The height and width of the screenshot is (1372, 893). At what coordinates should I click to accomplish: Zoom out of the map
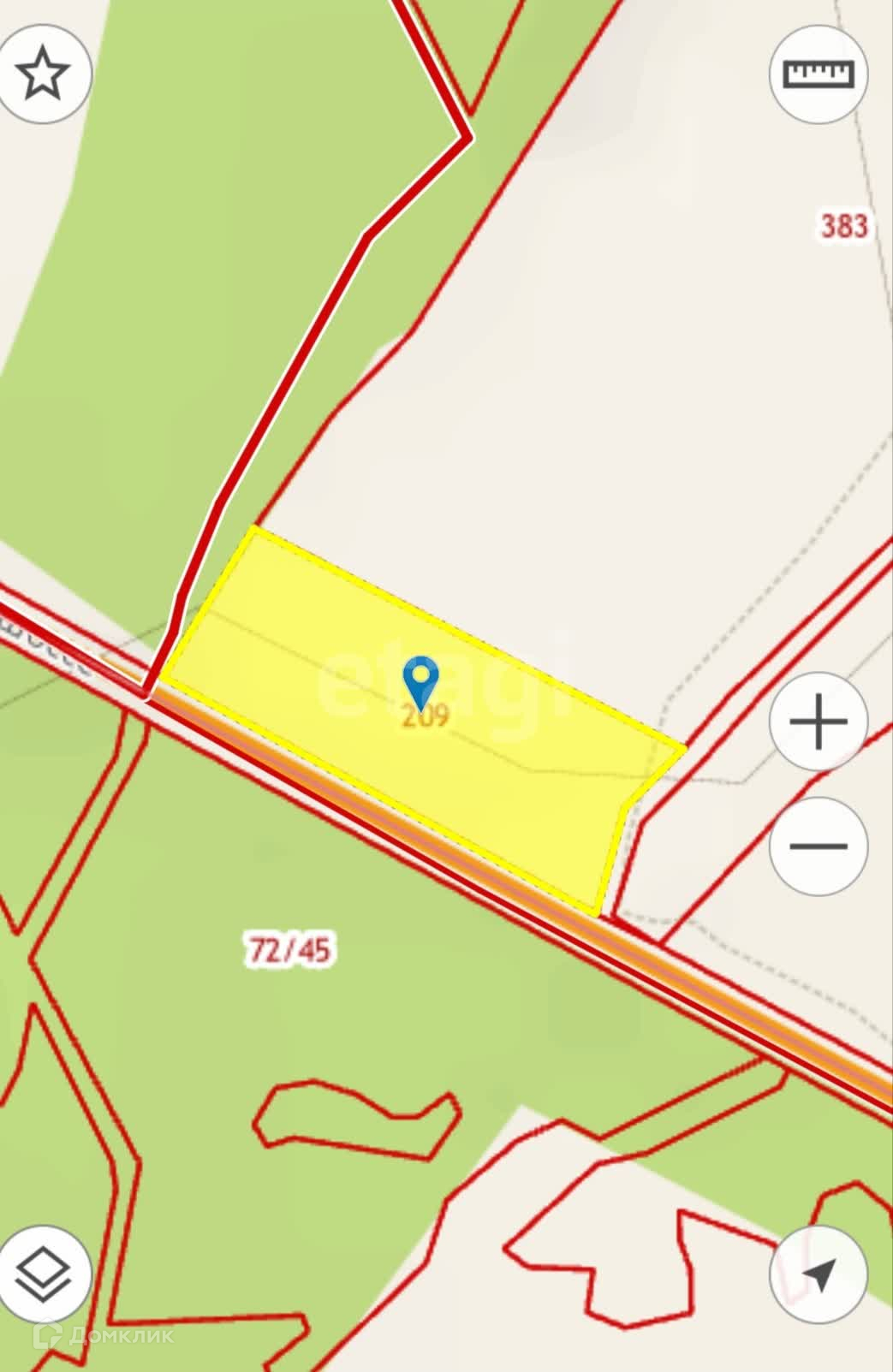click(x=819, y=846)
